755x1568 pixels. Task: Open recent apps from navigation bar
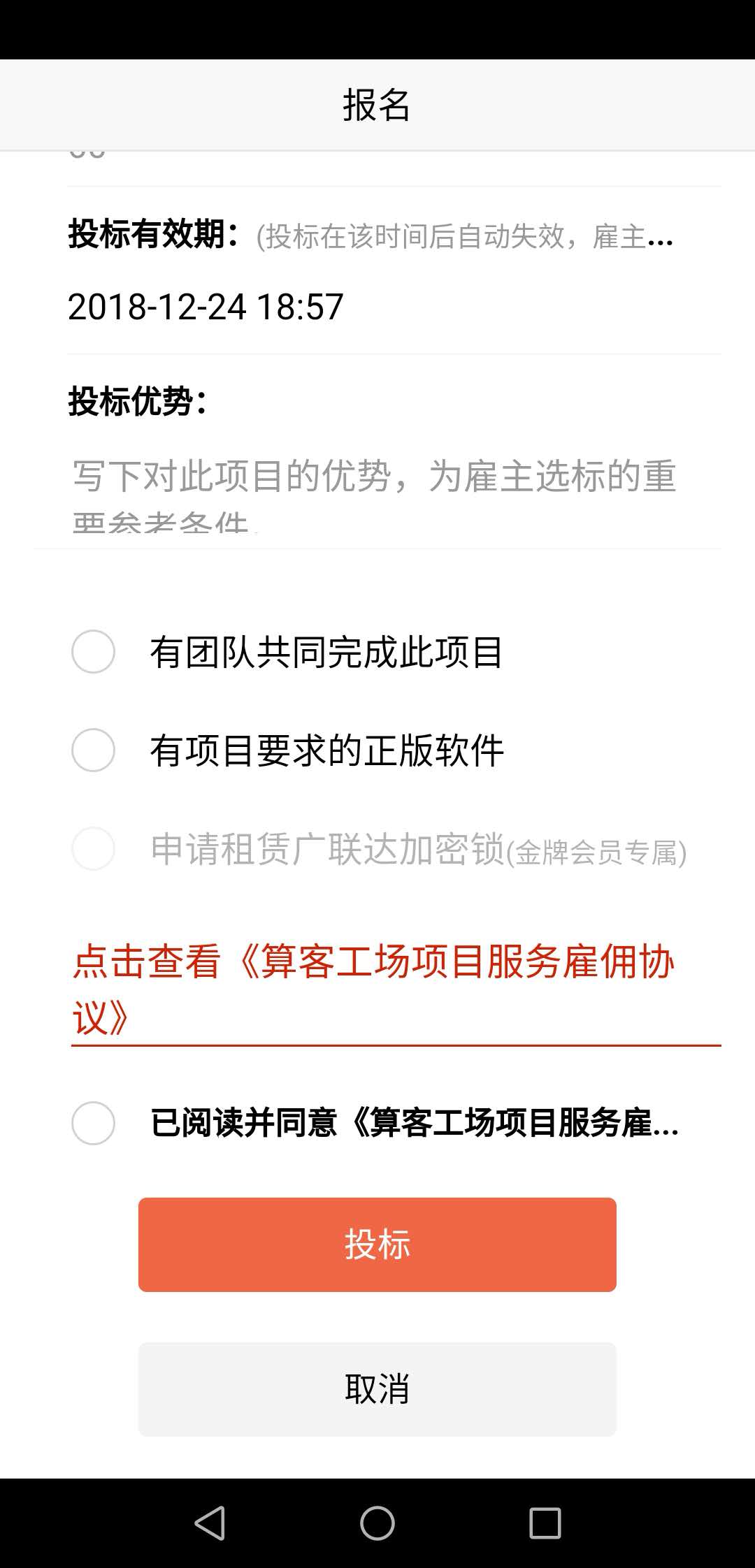coord(545,1523)
